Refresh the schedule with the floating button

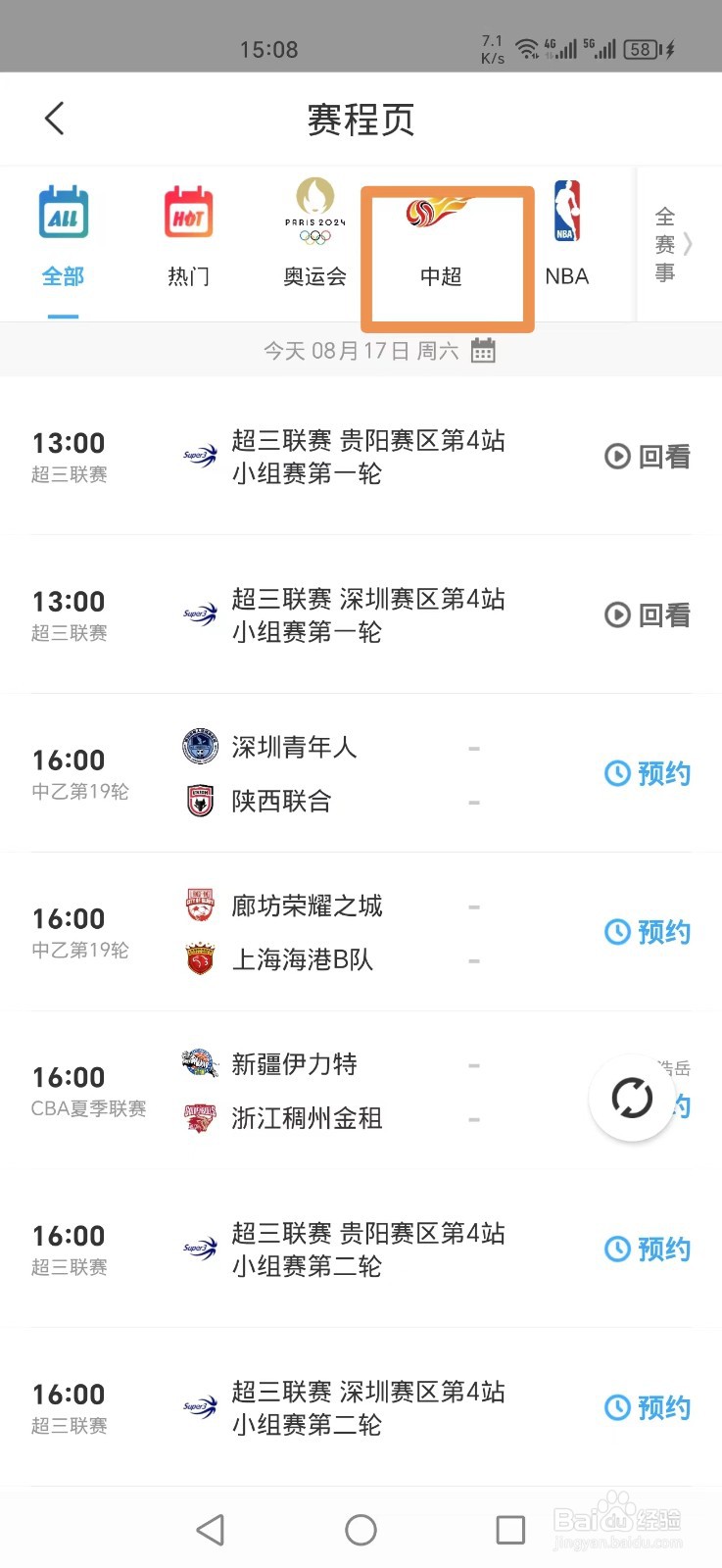pos(632,1099)
